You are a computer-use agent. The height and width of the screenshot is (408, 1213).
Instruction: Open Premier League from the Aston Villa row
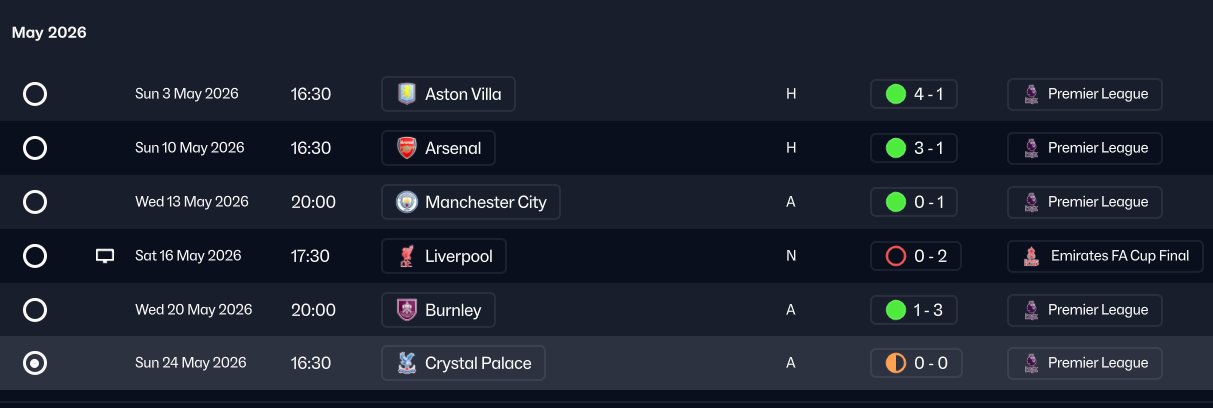[x=1085, y=94]
